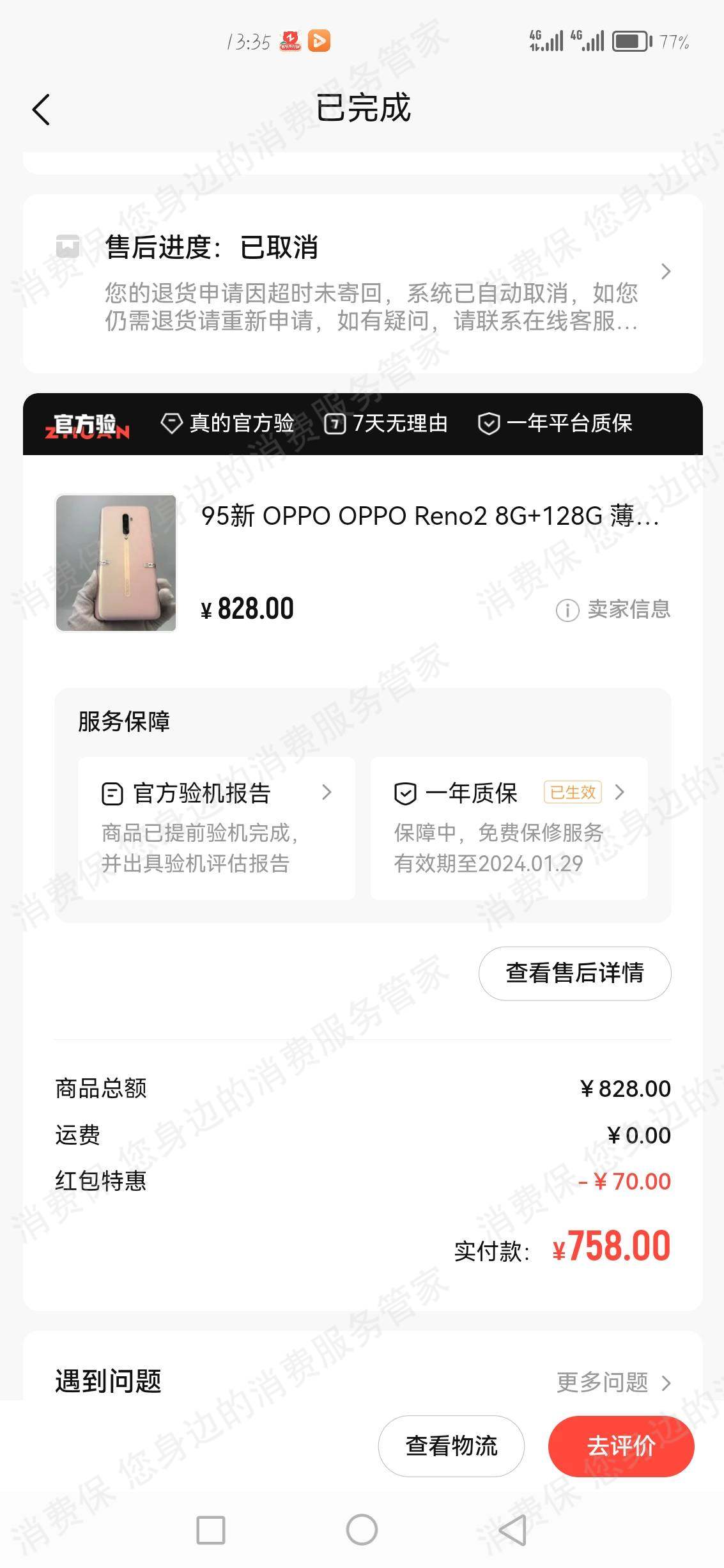
Task: Open the 一年质保 warranty card
Action: pos(509,828)
